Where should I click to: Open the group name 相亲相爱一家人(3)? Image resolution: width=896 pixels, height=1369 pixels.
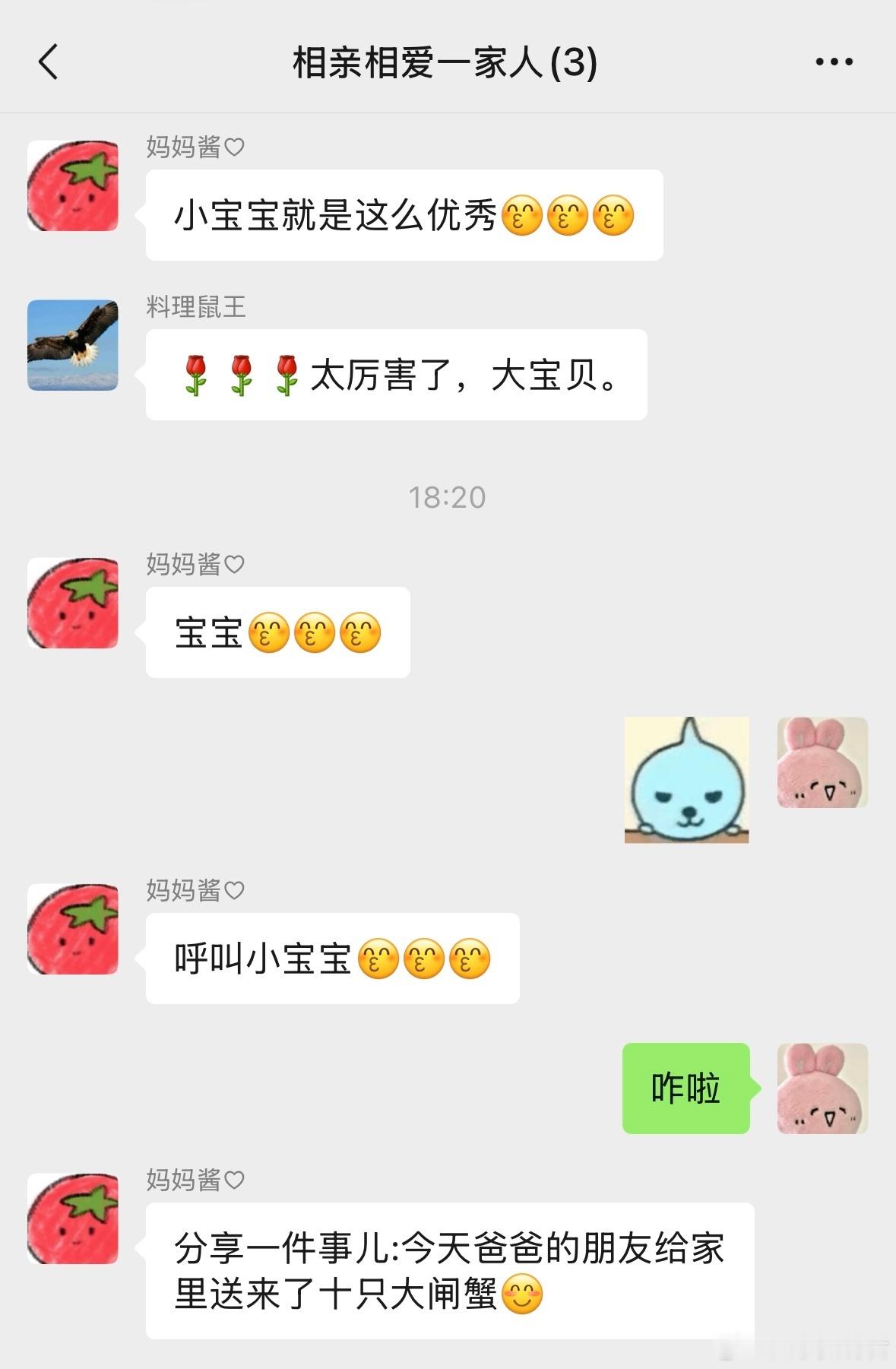(x=445, y=62)
